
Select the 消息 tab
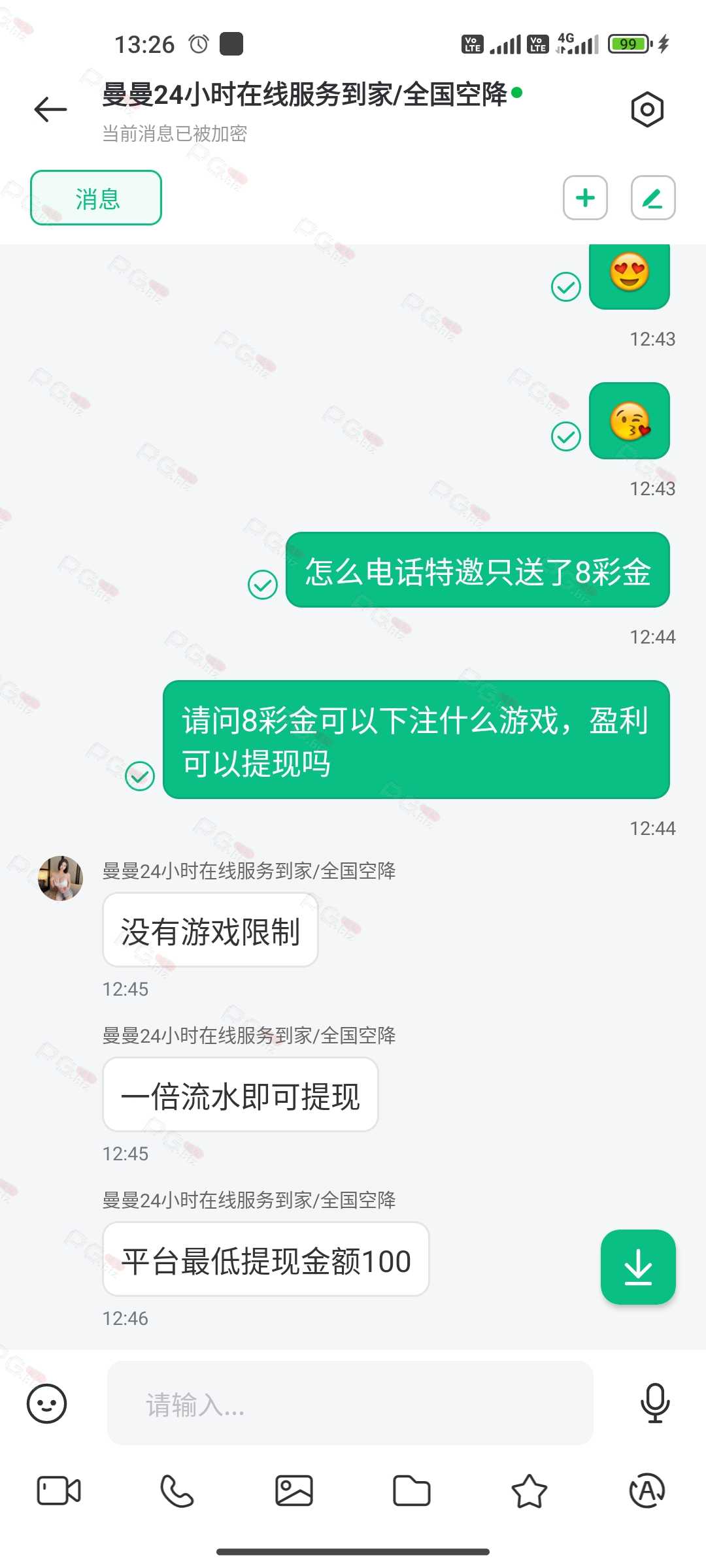tap(96, 198)
